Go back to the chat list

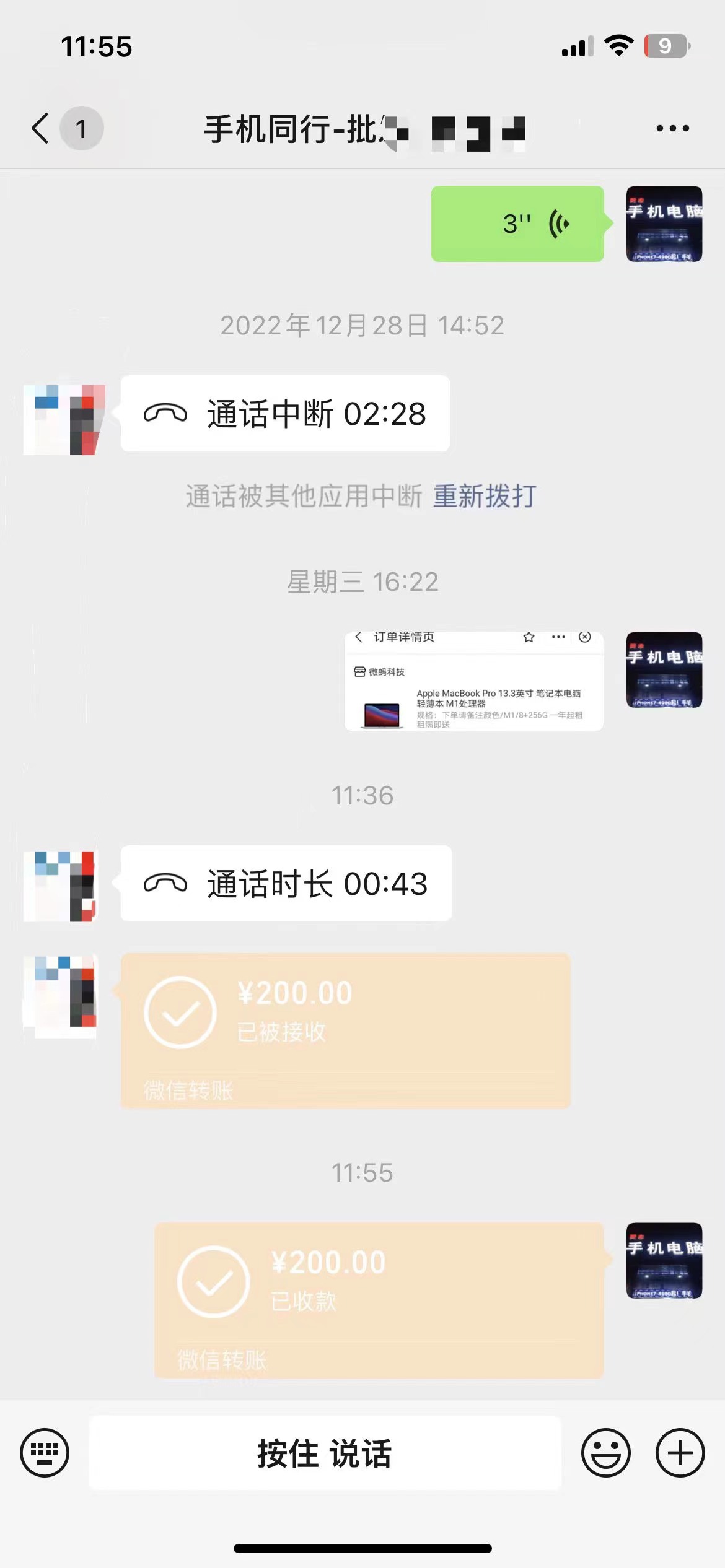[x=41, y=129]
